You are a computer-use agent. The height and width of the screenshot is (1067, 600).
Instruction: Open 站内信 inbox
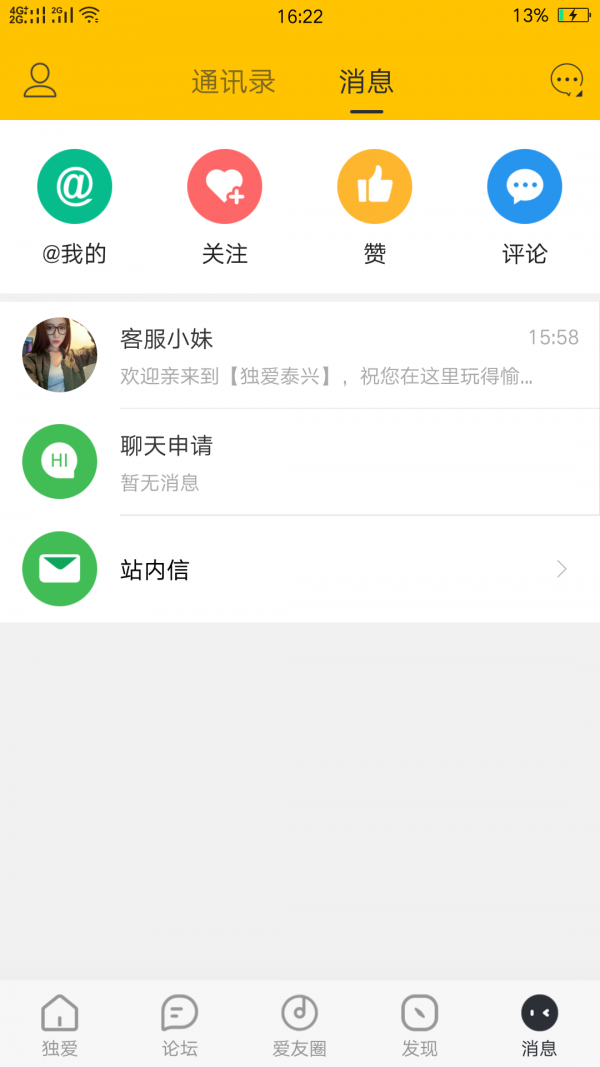[300, 569]
